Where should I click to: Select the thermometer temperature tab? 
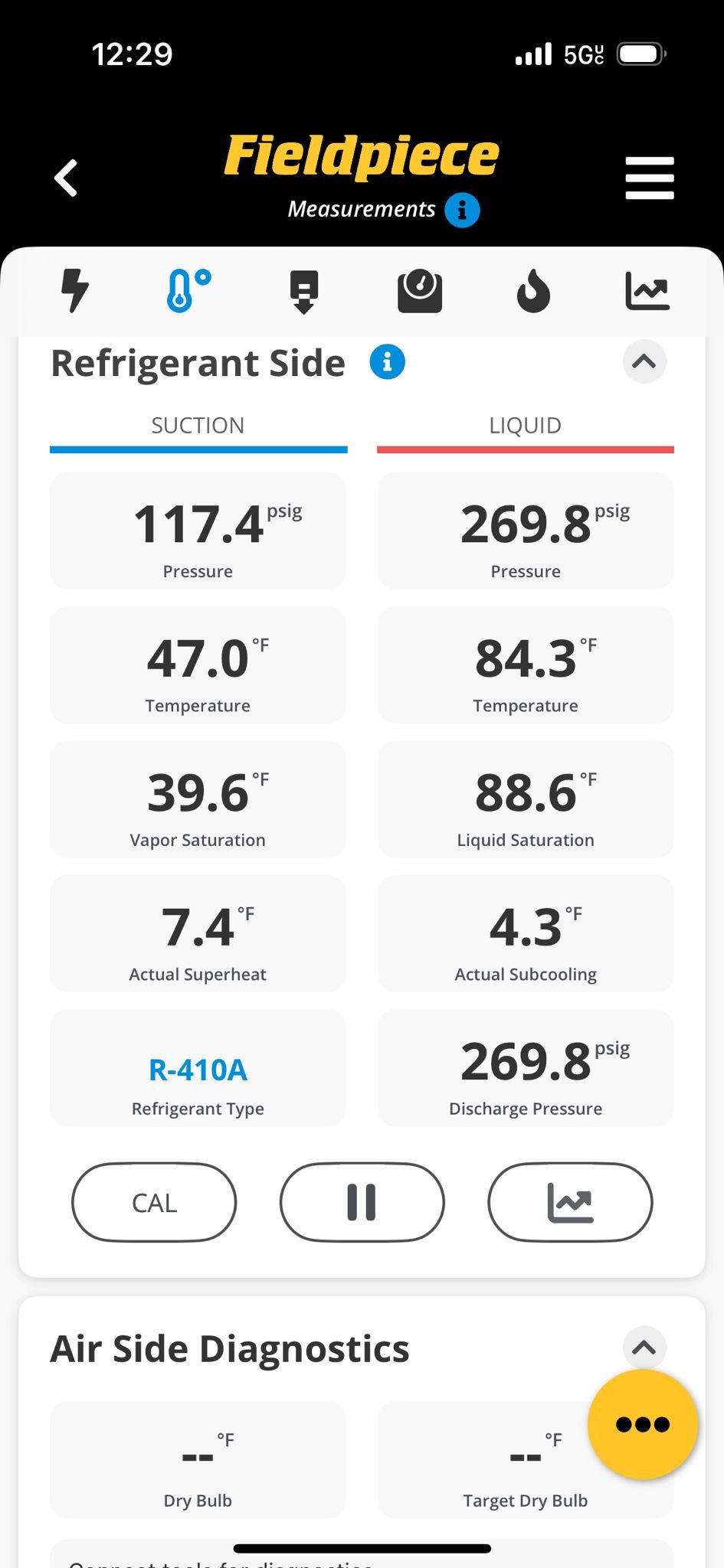coord(188,291)
